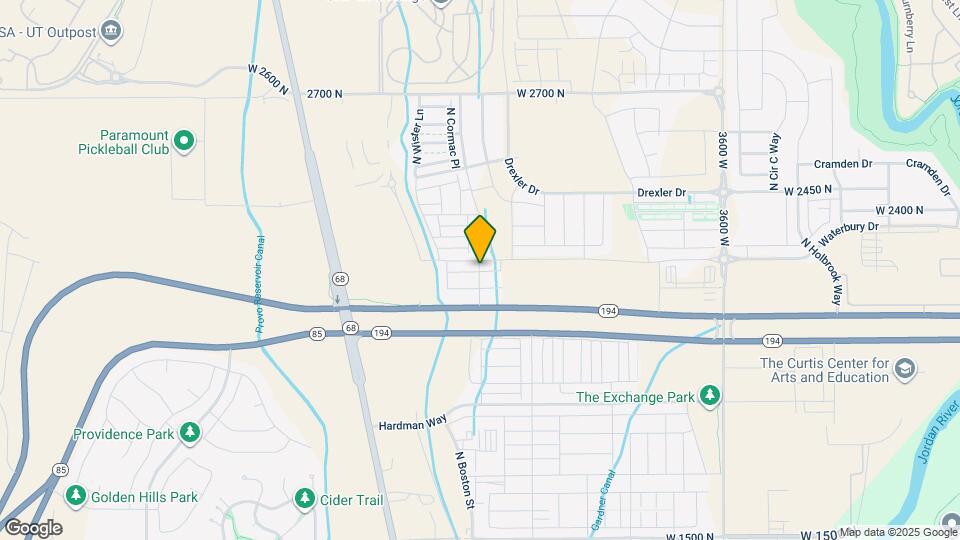This screenshot has height=540, width=960.
Task: Tap the orange location pin marker
Action: (x=481, y=239)
